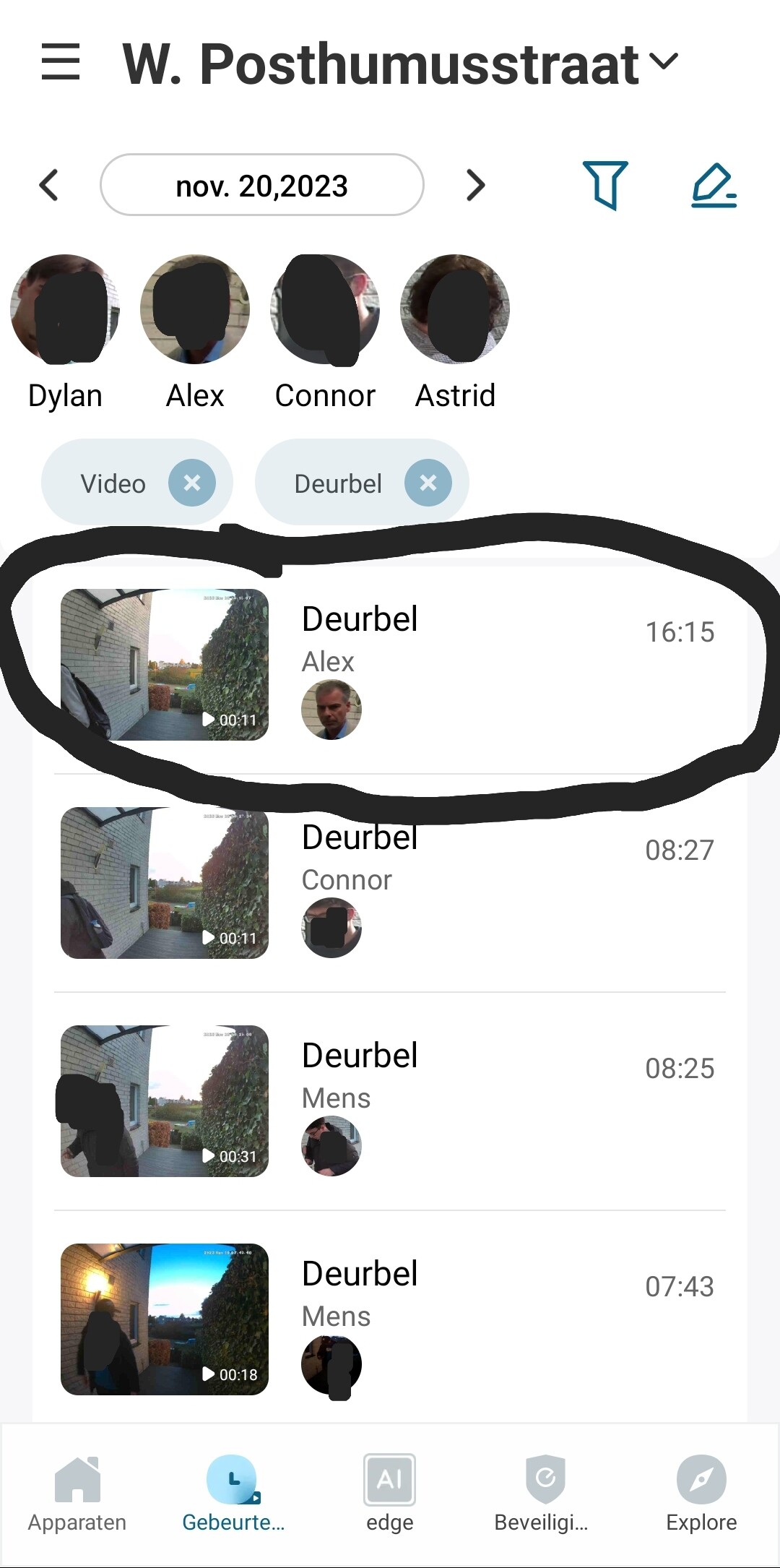Tap the edit pencil icon
This screenshot has width=780, height=1568.
[x=714, y=186]
